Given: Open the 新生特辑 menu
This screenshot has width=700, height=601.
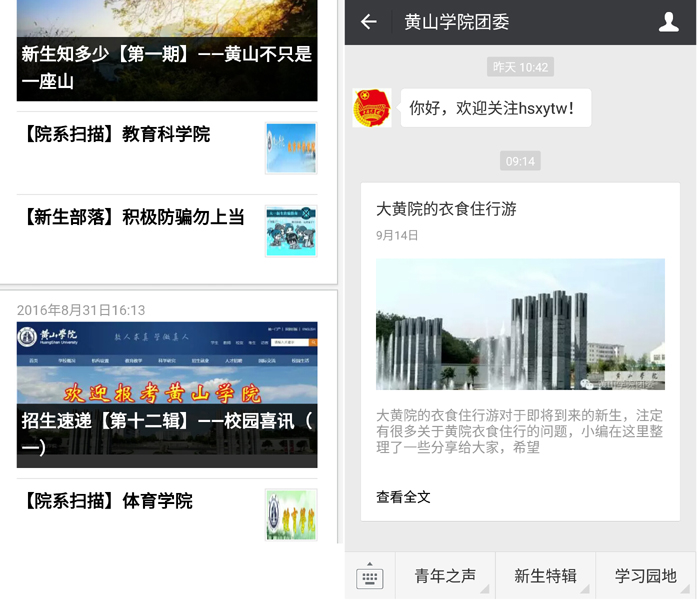Looking at the screenshot, I should pos(545,576).
